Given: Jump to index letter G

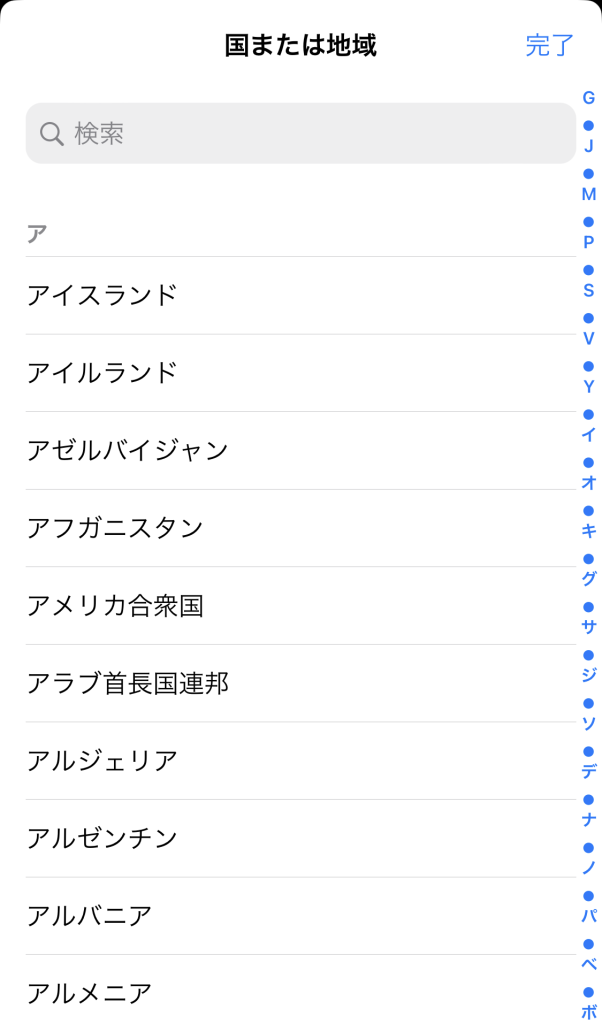Looking at the screenshot, I should (x=588, y=98).
